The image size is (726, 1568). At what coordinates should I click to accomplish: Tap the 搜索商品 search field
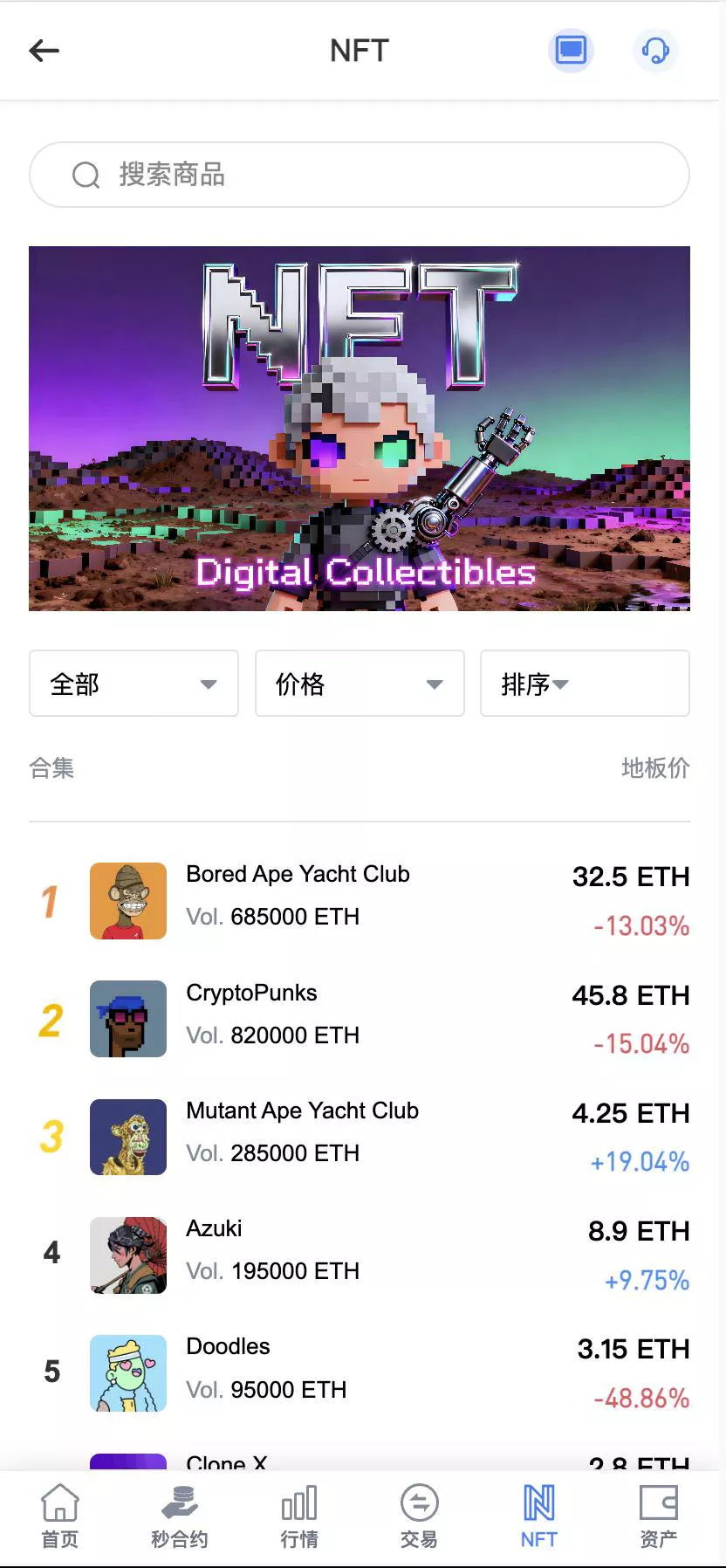tap(360, 175)
